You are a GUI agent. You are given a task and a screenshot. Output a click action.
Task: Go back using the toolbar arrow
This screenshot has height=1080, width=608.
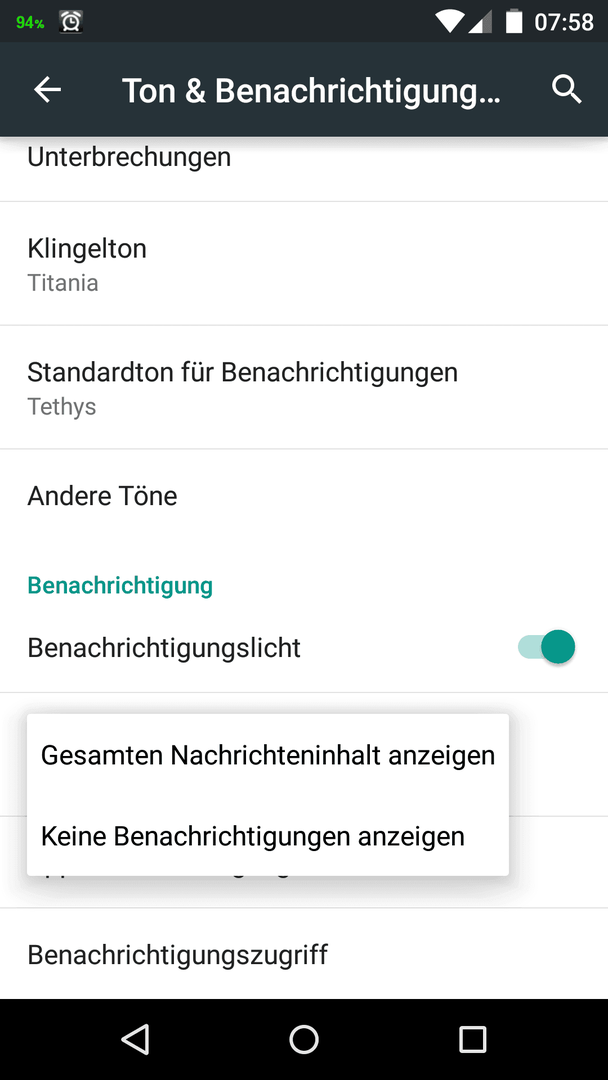(x=48, y=90)
